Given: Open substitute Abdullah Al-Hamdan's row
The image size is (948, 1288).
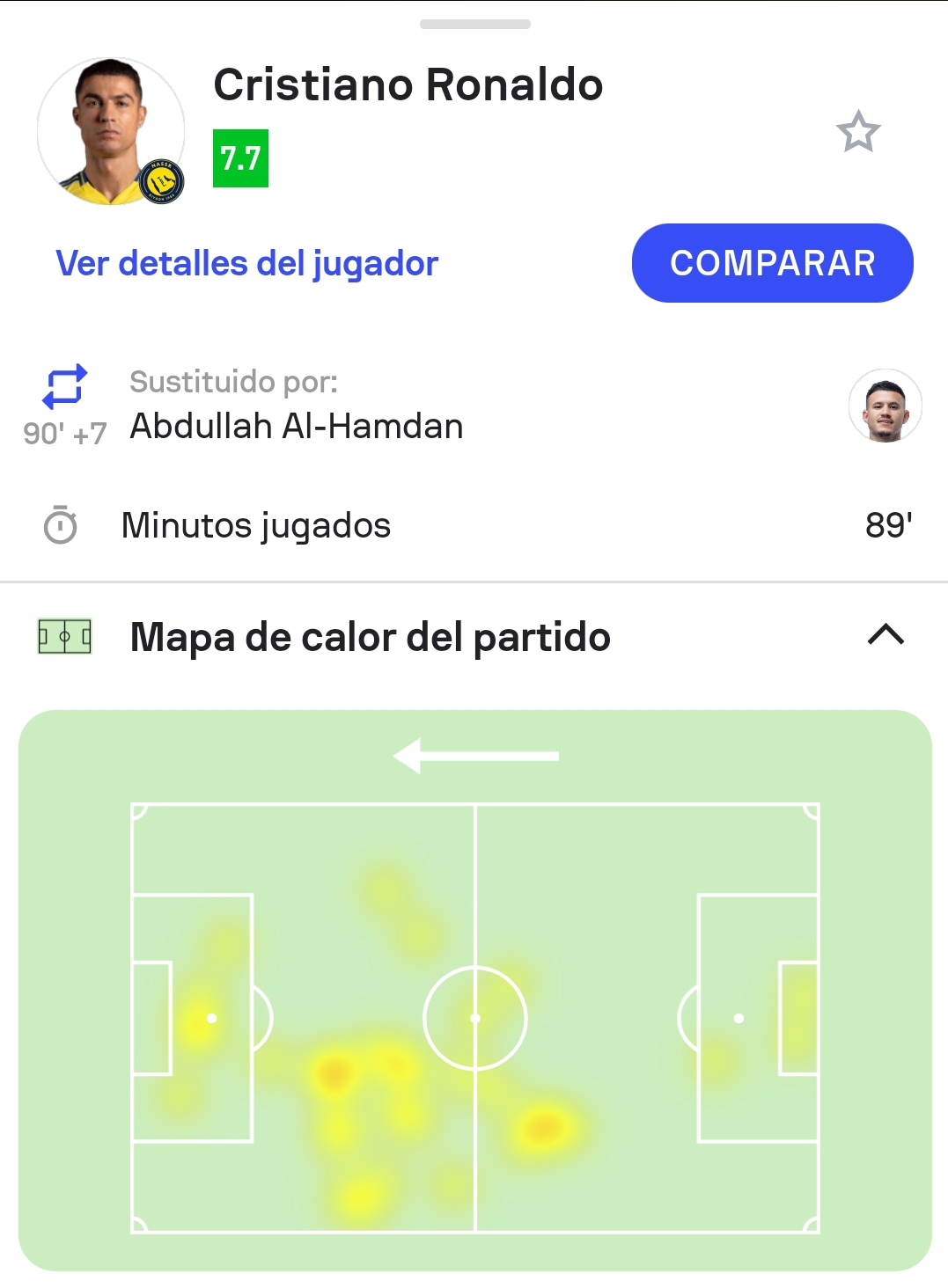Looking at the screenshot, I should tap(297, 426).
